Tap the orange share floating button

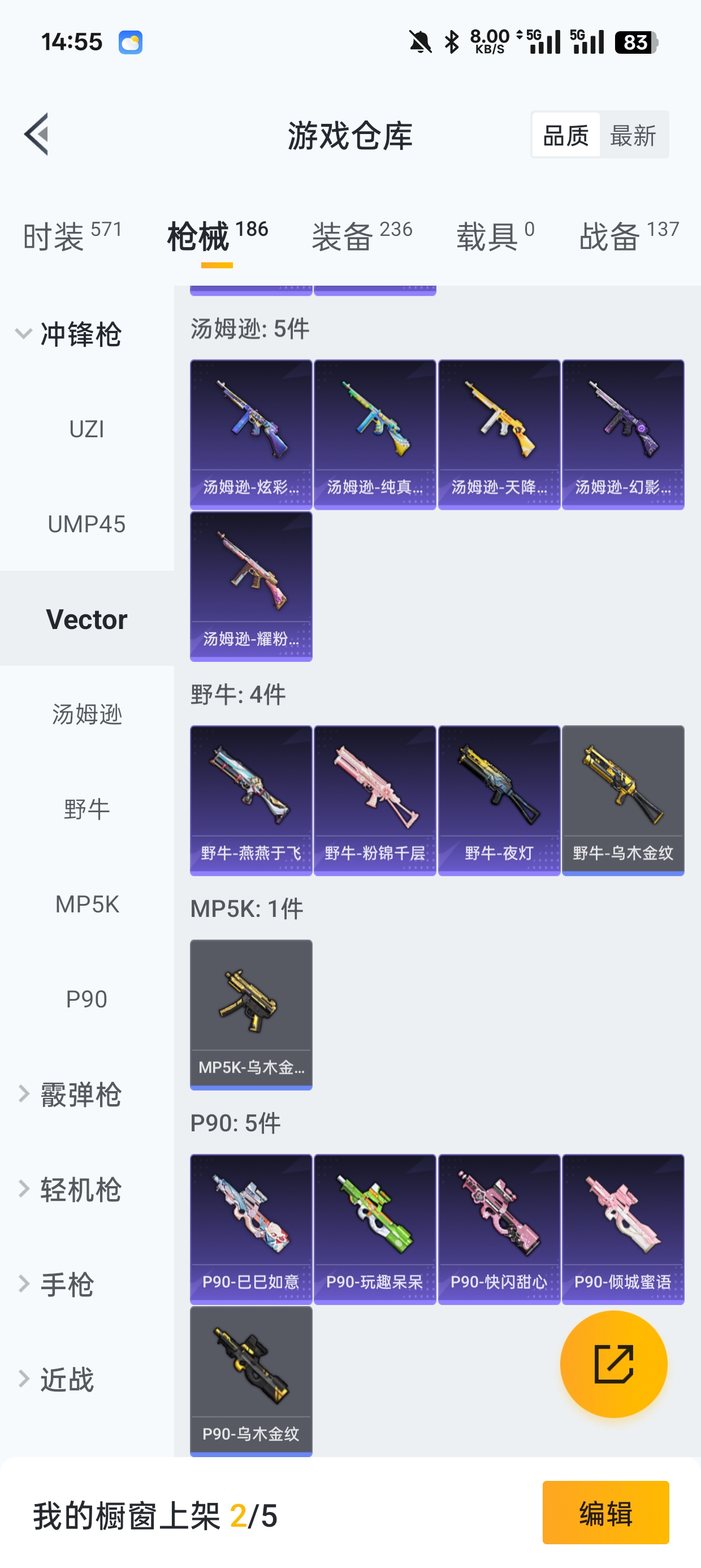pos(613,1364)
